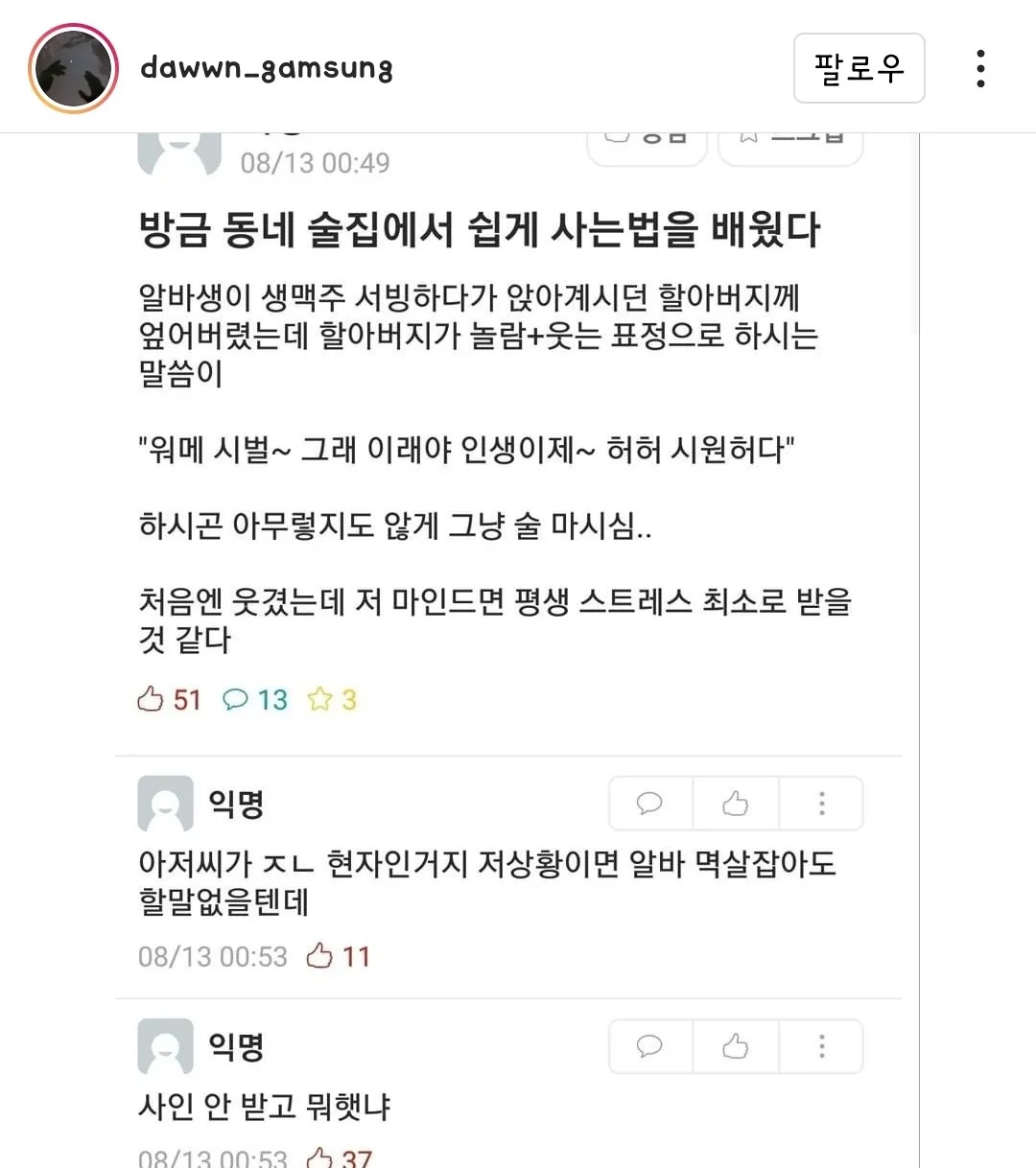Open dawwn_gamsung's profile picture story

73,69
